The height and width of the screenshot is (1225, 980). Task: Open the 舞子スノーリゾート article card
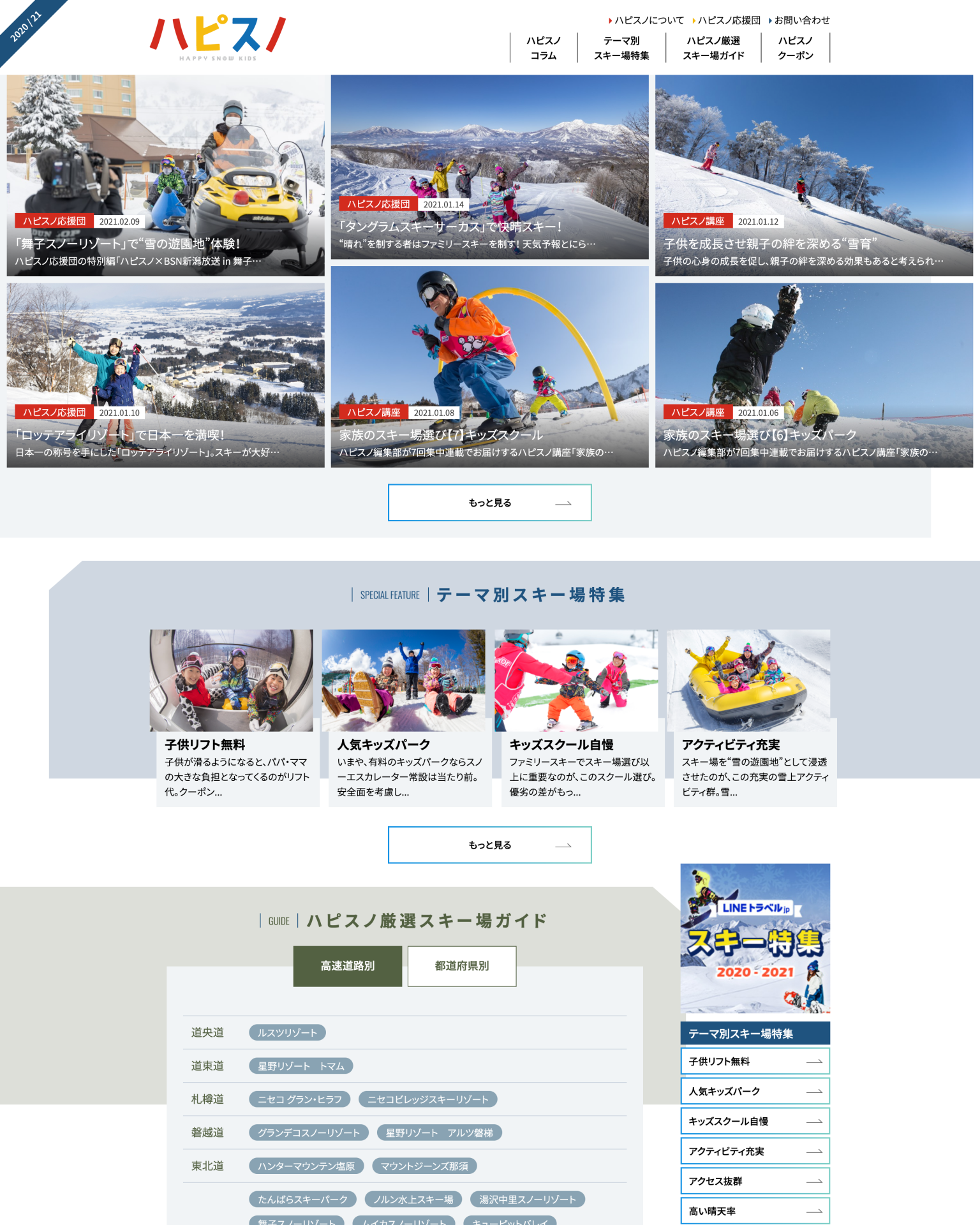click(x=165, y=175)
